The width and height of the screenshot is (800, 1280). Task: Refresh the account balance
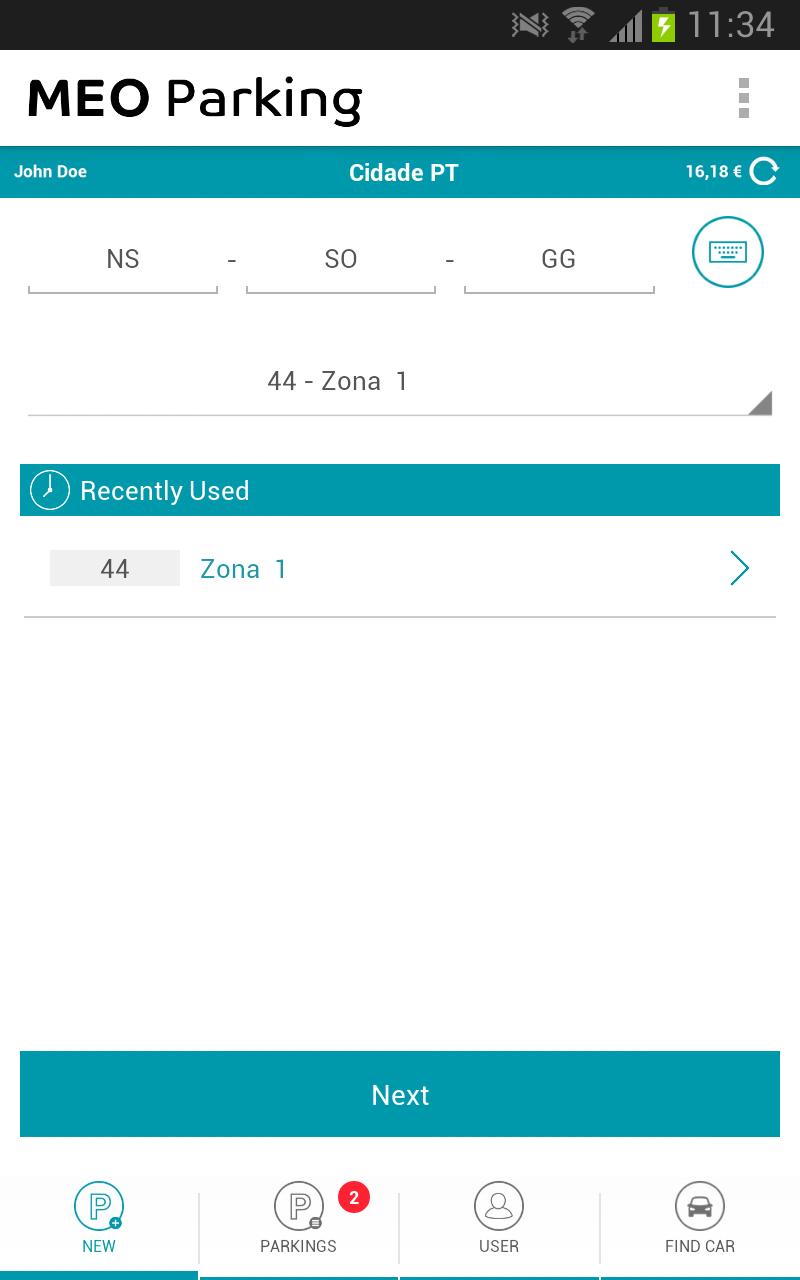[x=764, y=172]
